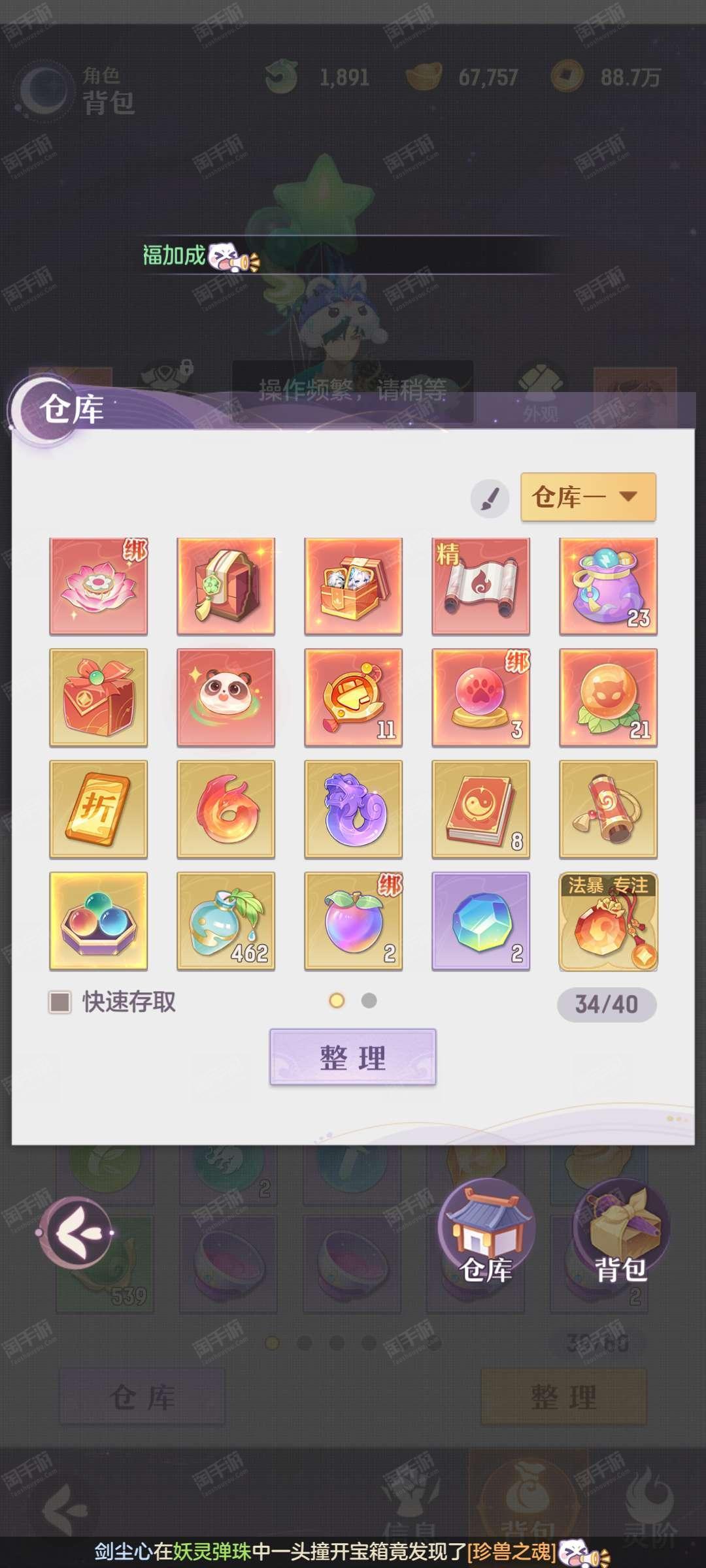Tap the brush edit icon beside 仓库一
This screenshot has height=1568, width=706.
tap(490, 499)
